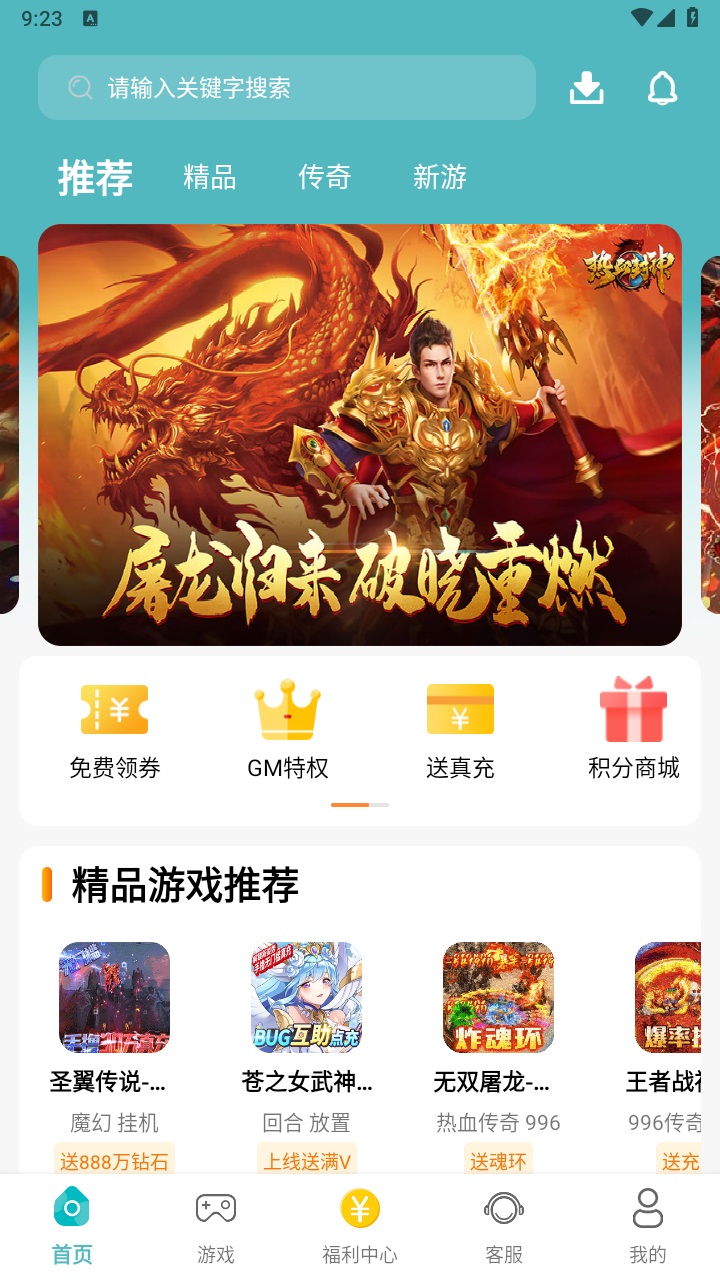Screen dimensions: 720x1280
Task: Open the download manager icon
Action: [x=587, y=87]
